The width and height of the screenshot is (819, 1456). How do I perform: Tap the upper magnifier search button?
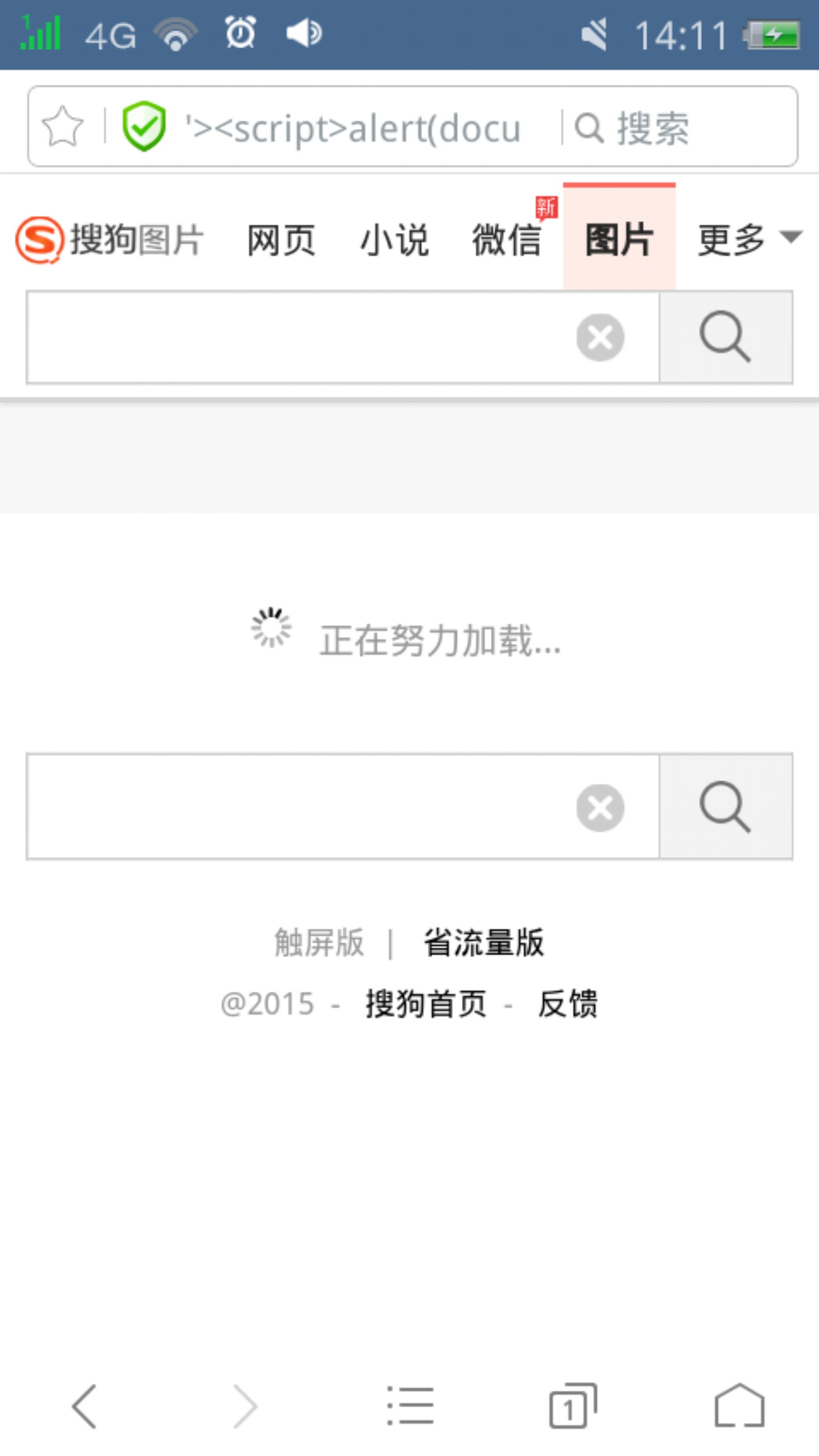pyautogui.click(x=726, y=337)
